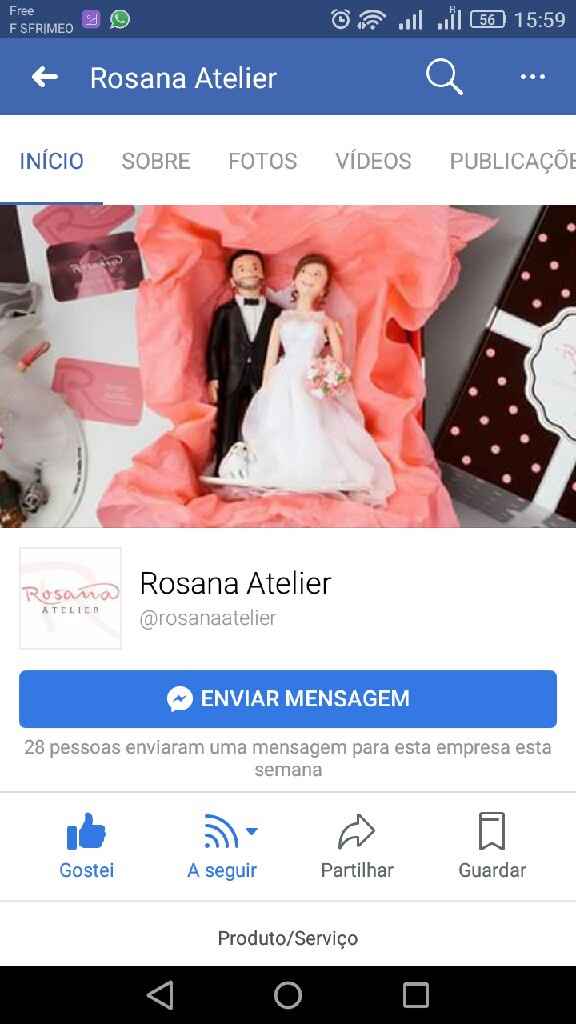Unlike the page via Gostei

[x=86, y=846]
